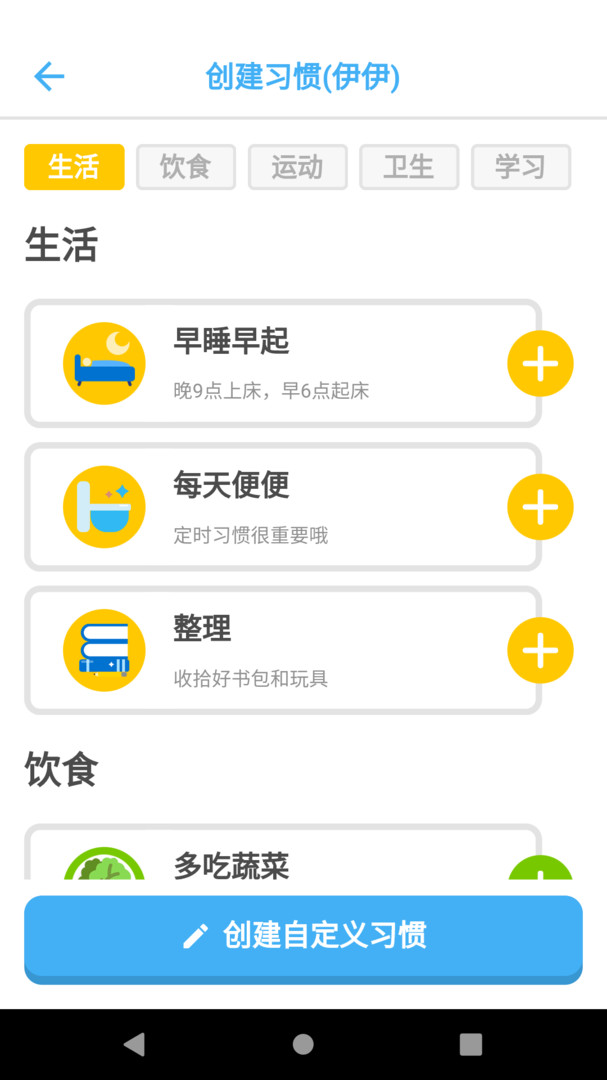Tap 创建自定义习惯 to create custom habit
Screen dimensions: 607x1080
[x=303, y=936]
